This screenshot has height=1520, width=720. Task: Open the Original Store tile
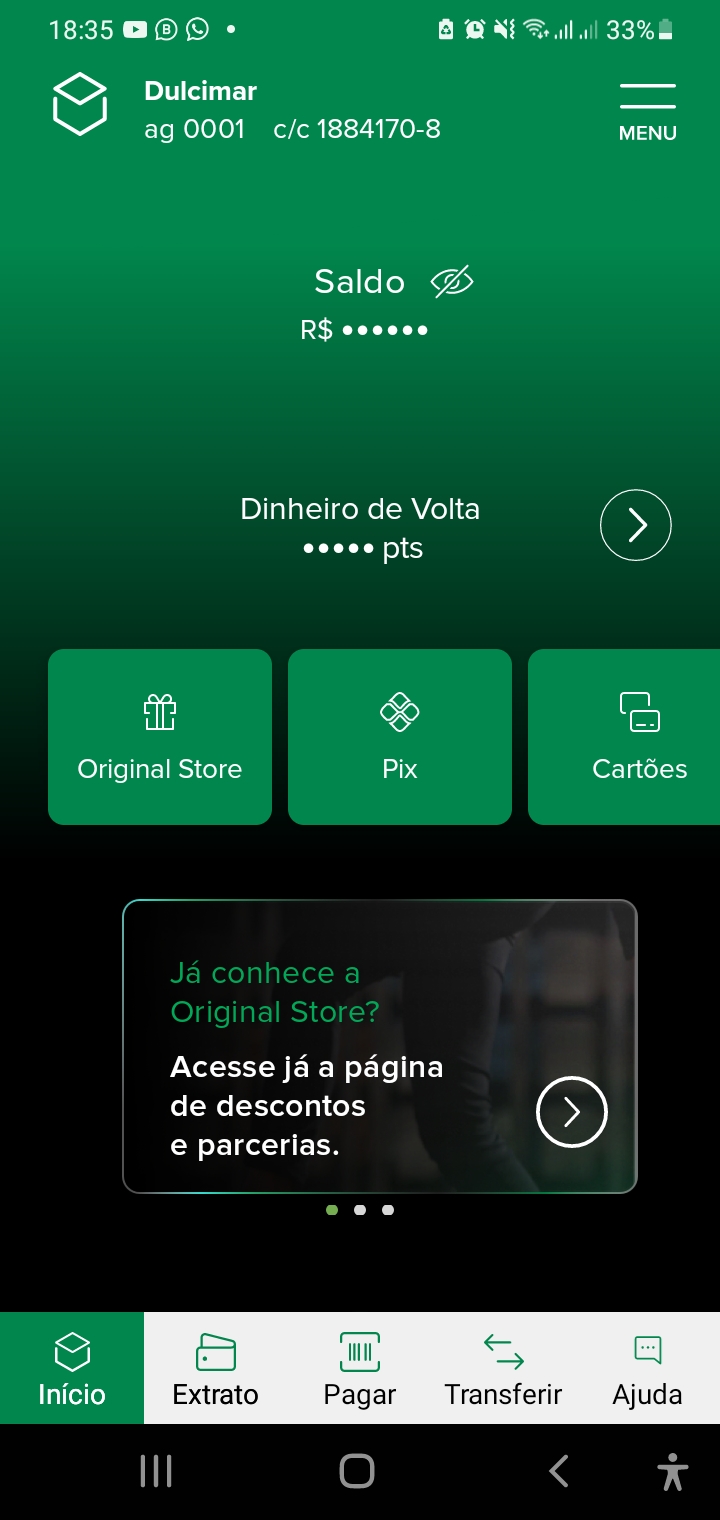160,737
